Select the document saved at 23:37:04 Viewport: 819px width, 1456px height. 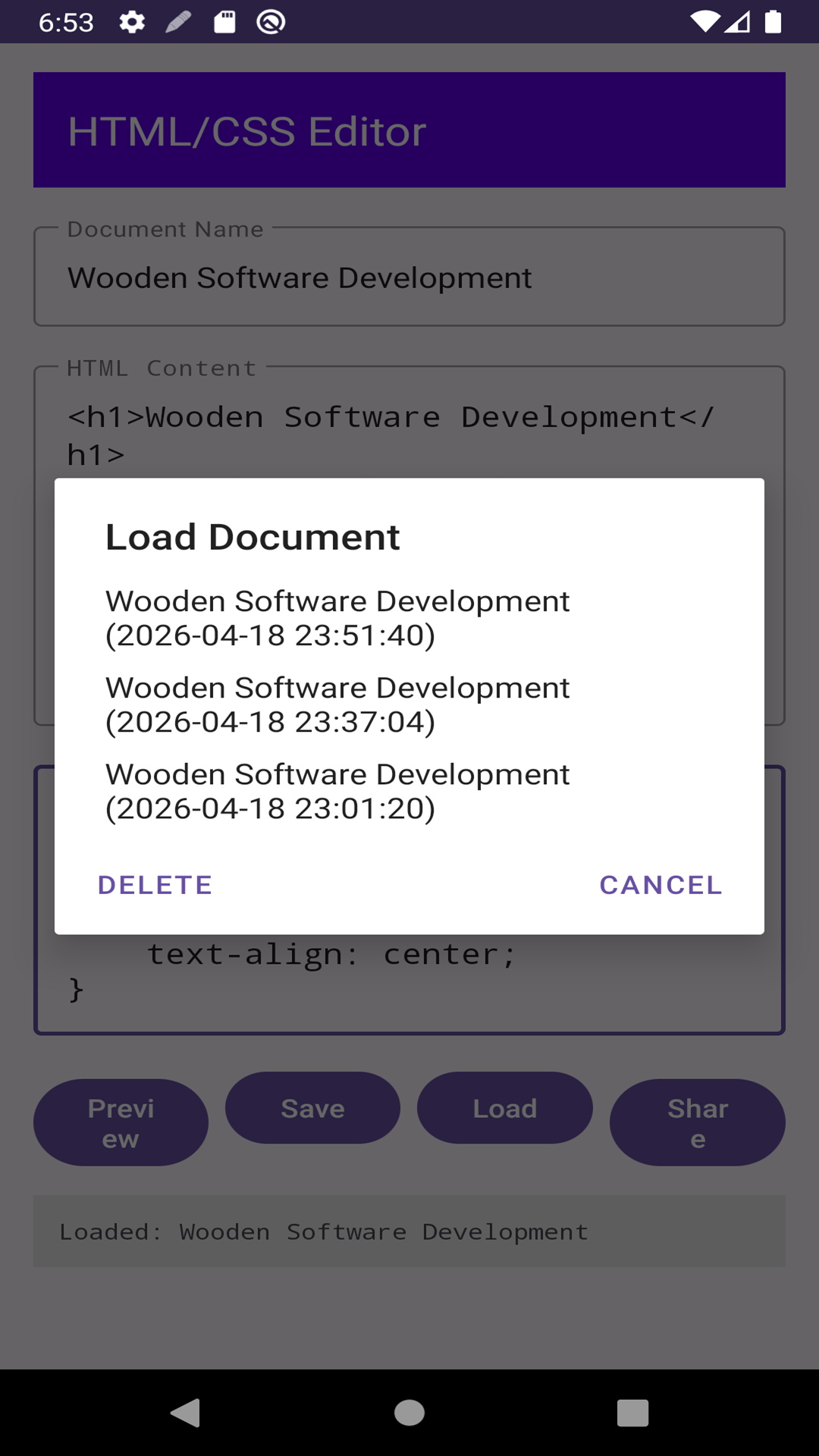coord(337,704)
